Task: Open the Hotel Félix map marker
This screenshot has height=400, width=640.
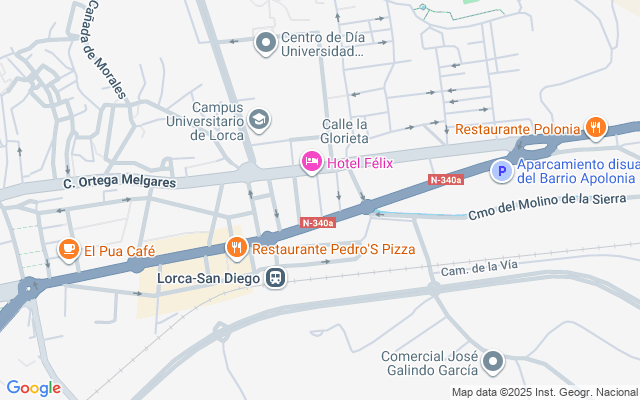Action: (x=311, y=162)
